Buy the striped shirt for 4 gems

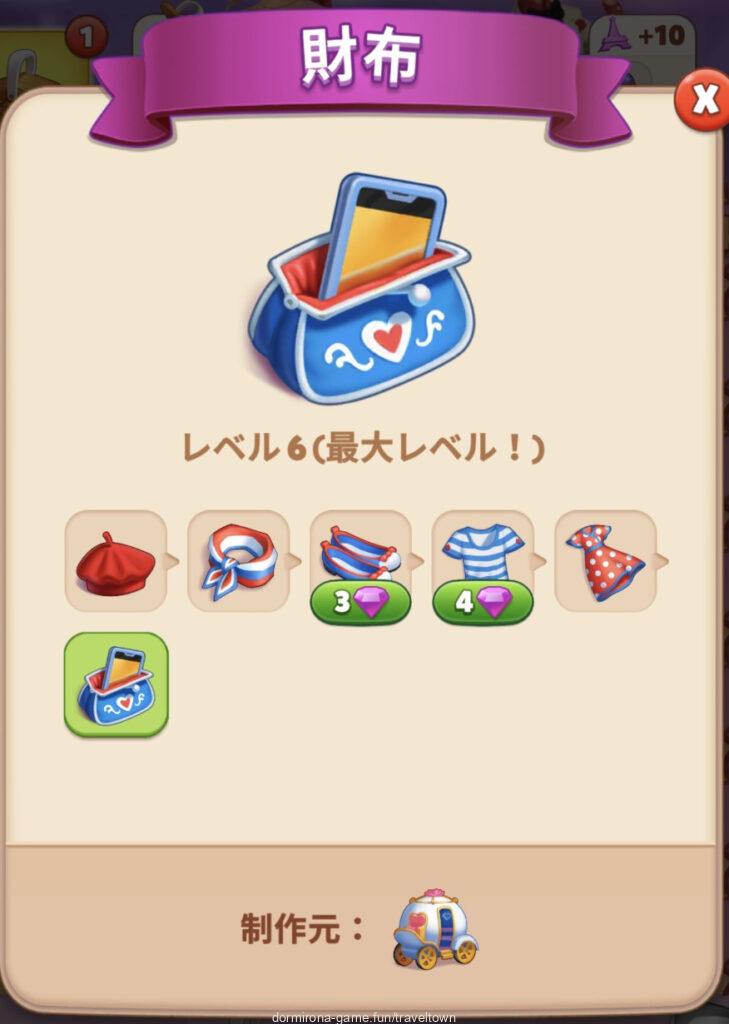pos(482,603)
